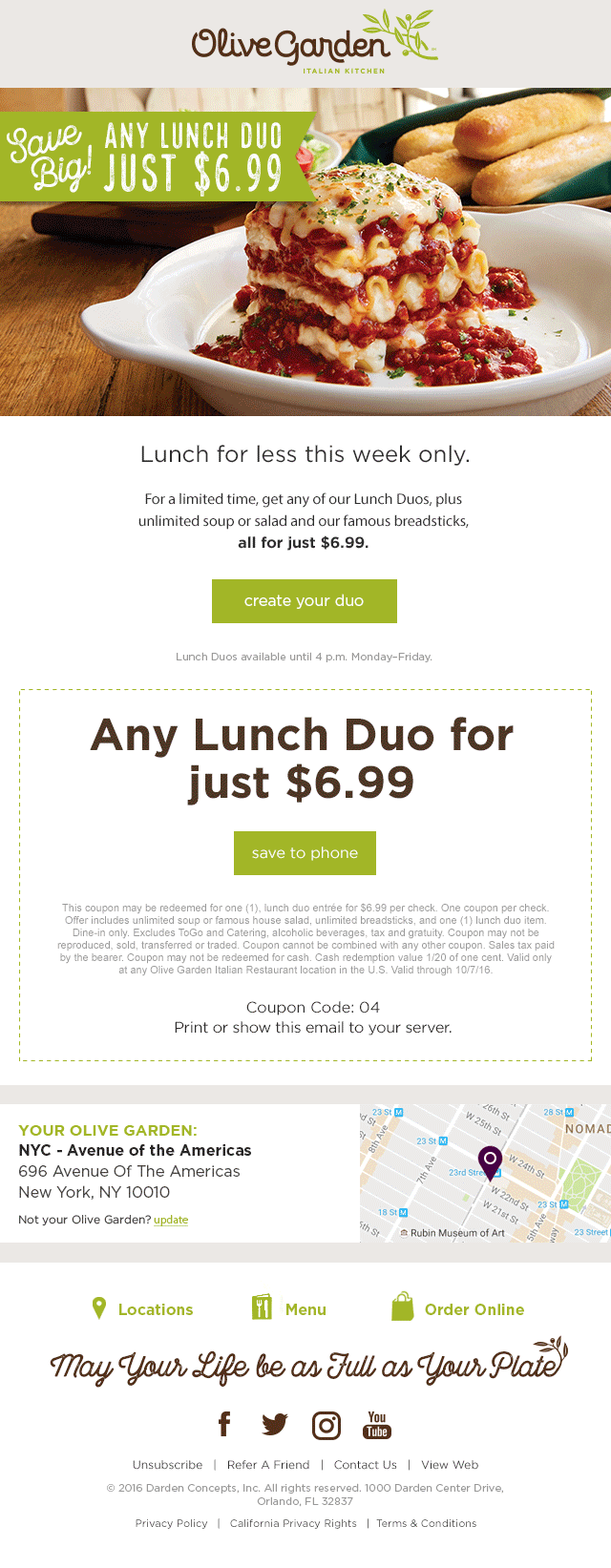Screen dimensions: 611x1568
Task: Save the coupon to phone
Action: pos(305,853)
